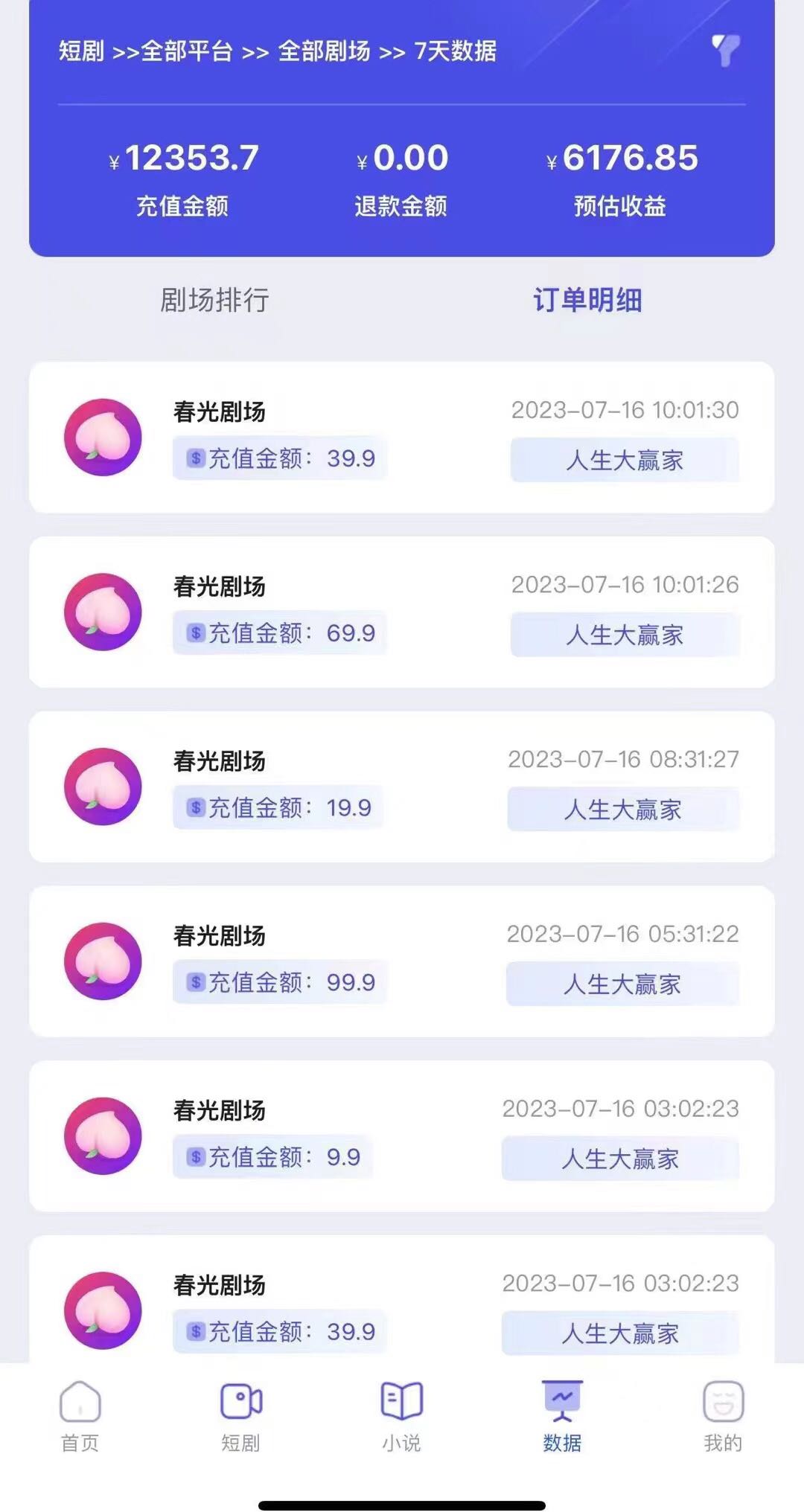
Task: Tap the 数据 tab in bottom navigation
Action: [x=562, y=1416]
